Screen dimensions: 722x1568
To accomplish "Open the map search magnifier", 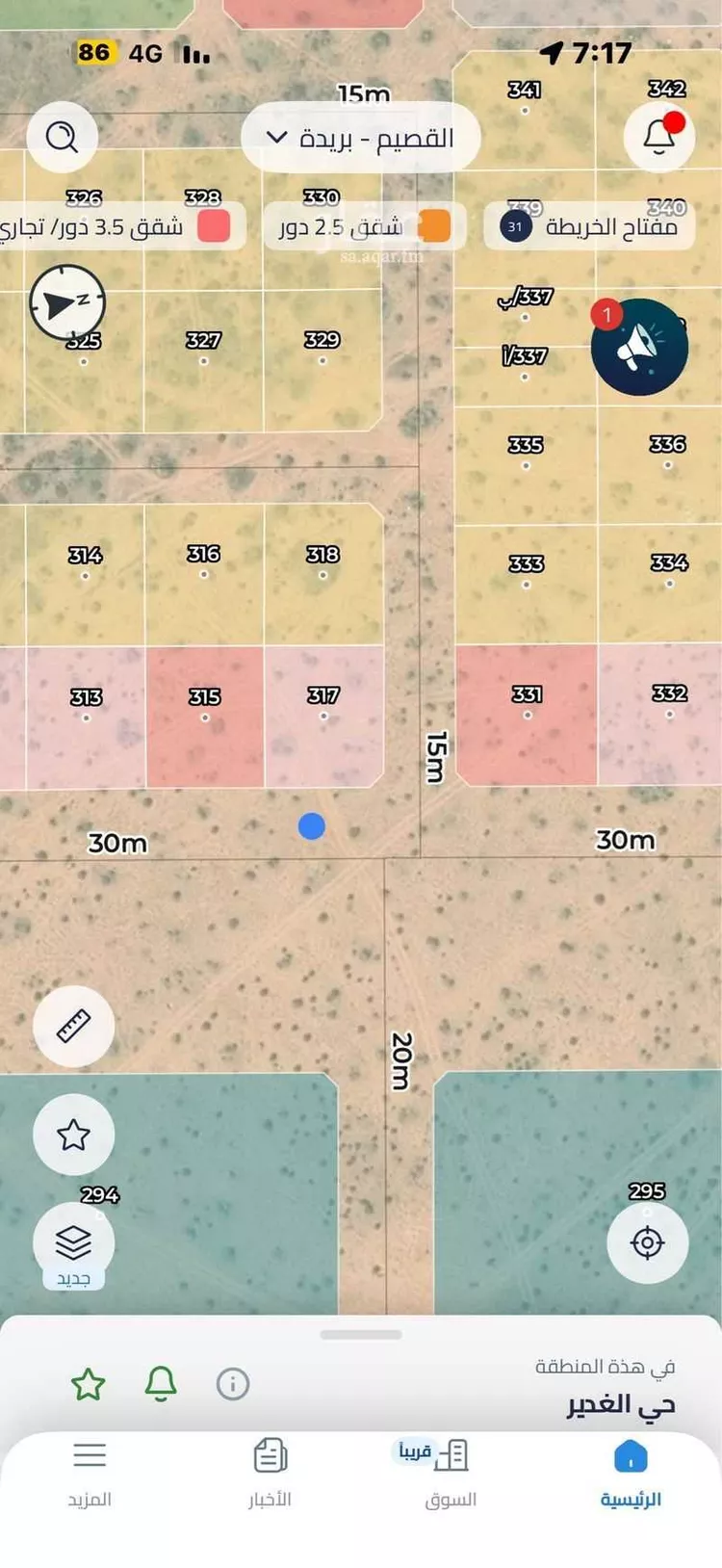I will tap(63, 137).
